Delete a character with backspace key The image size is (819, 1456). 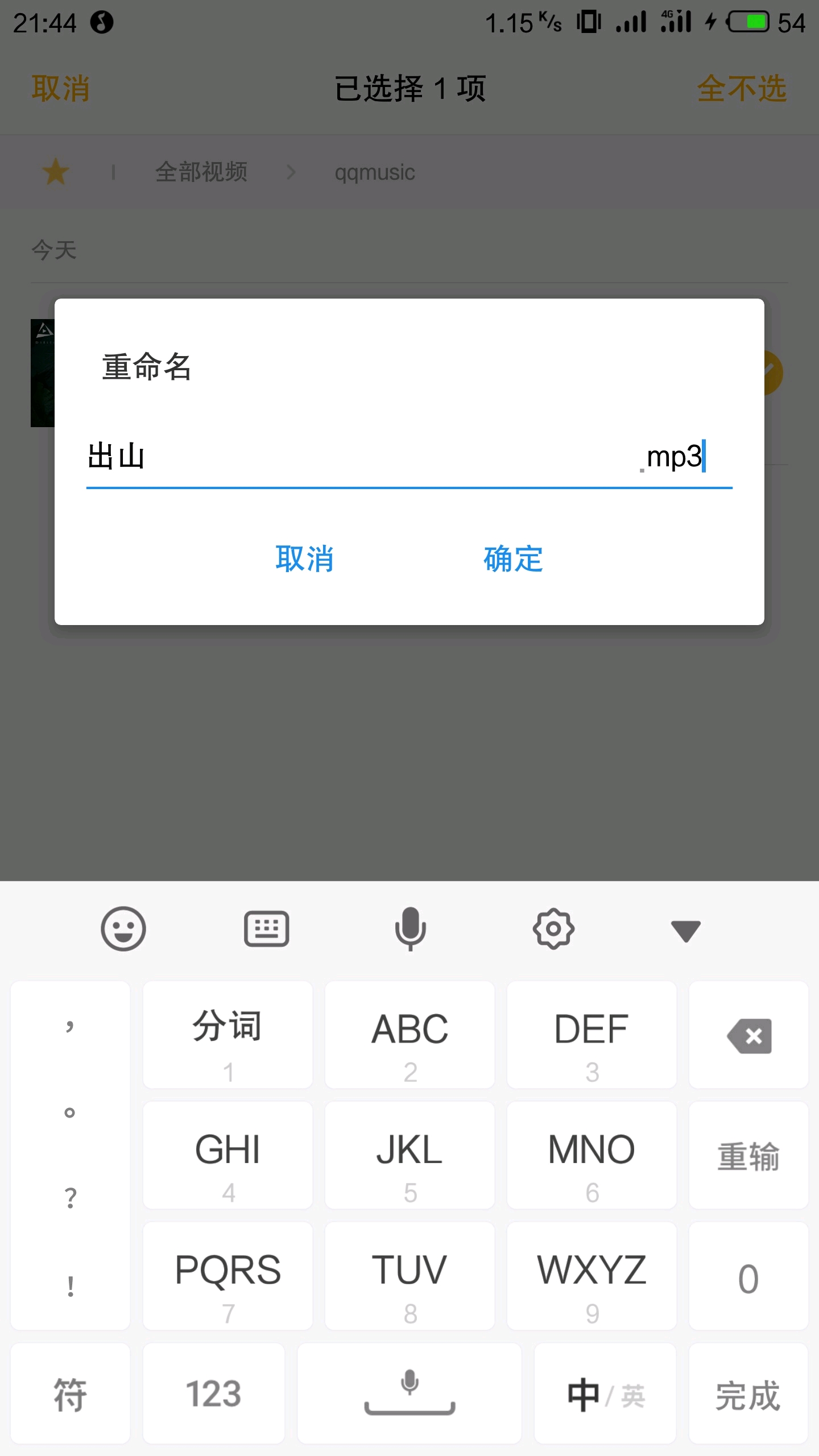748,1035
